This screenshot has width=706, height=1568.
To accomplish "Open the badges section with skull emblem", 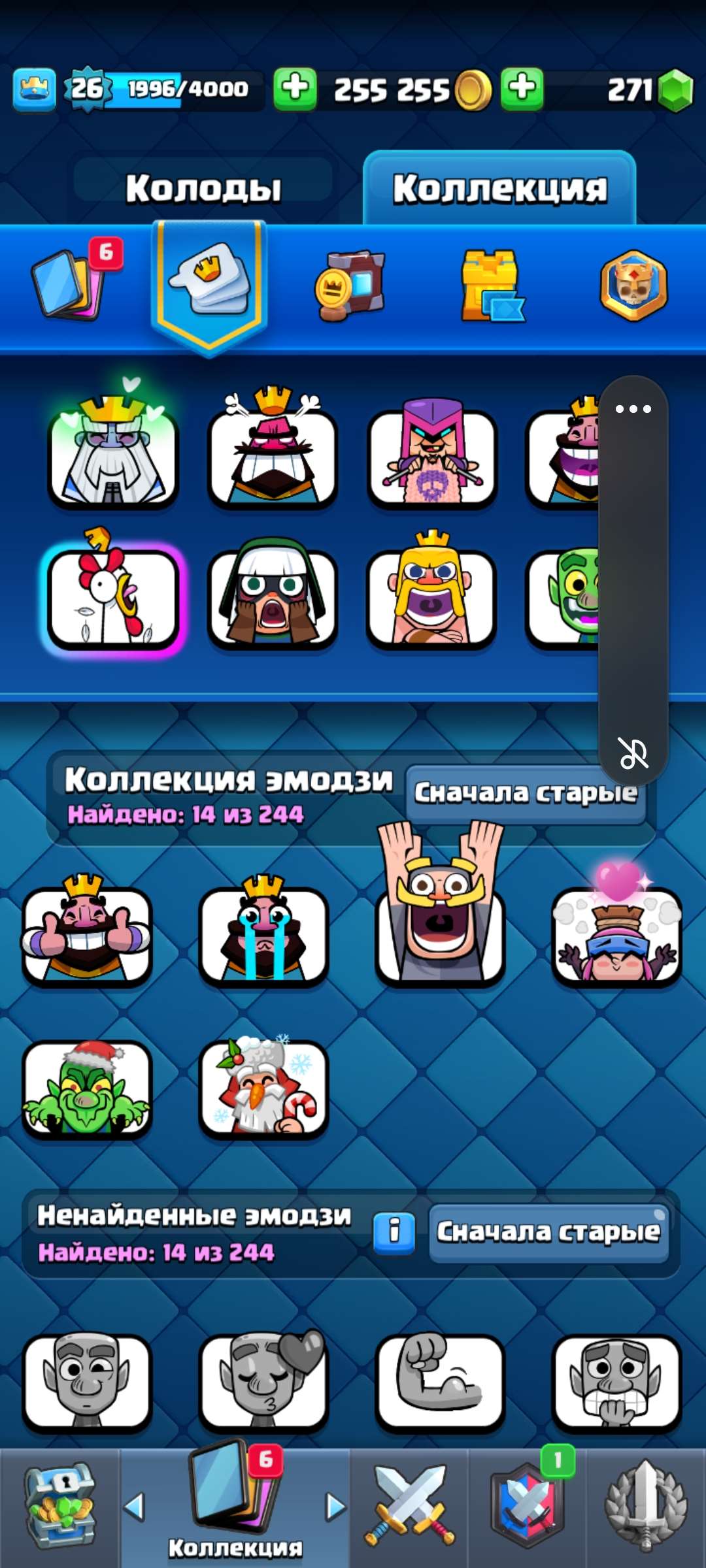I will point(633,286).
